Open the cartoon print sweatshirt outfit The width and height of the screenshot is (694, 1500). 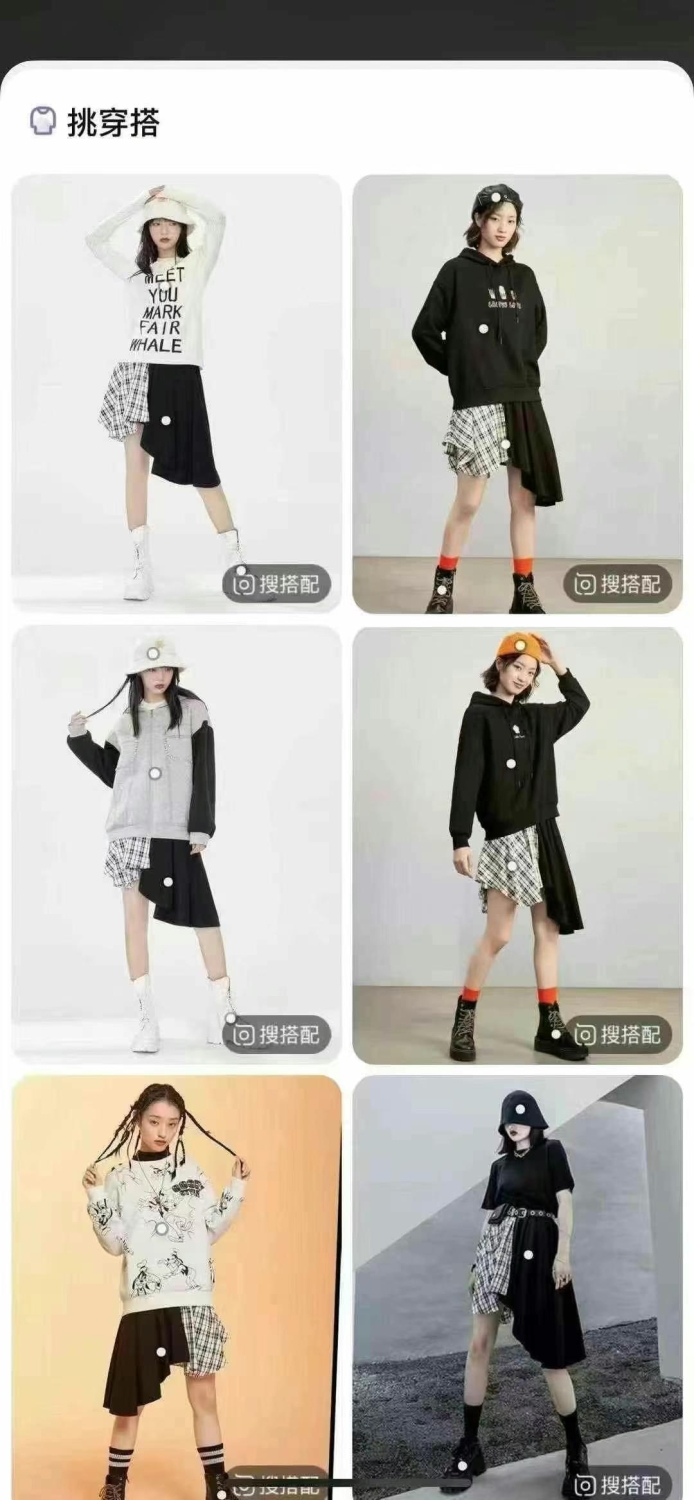[176, 1287]
